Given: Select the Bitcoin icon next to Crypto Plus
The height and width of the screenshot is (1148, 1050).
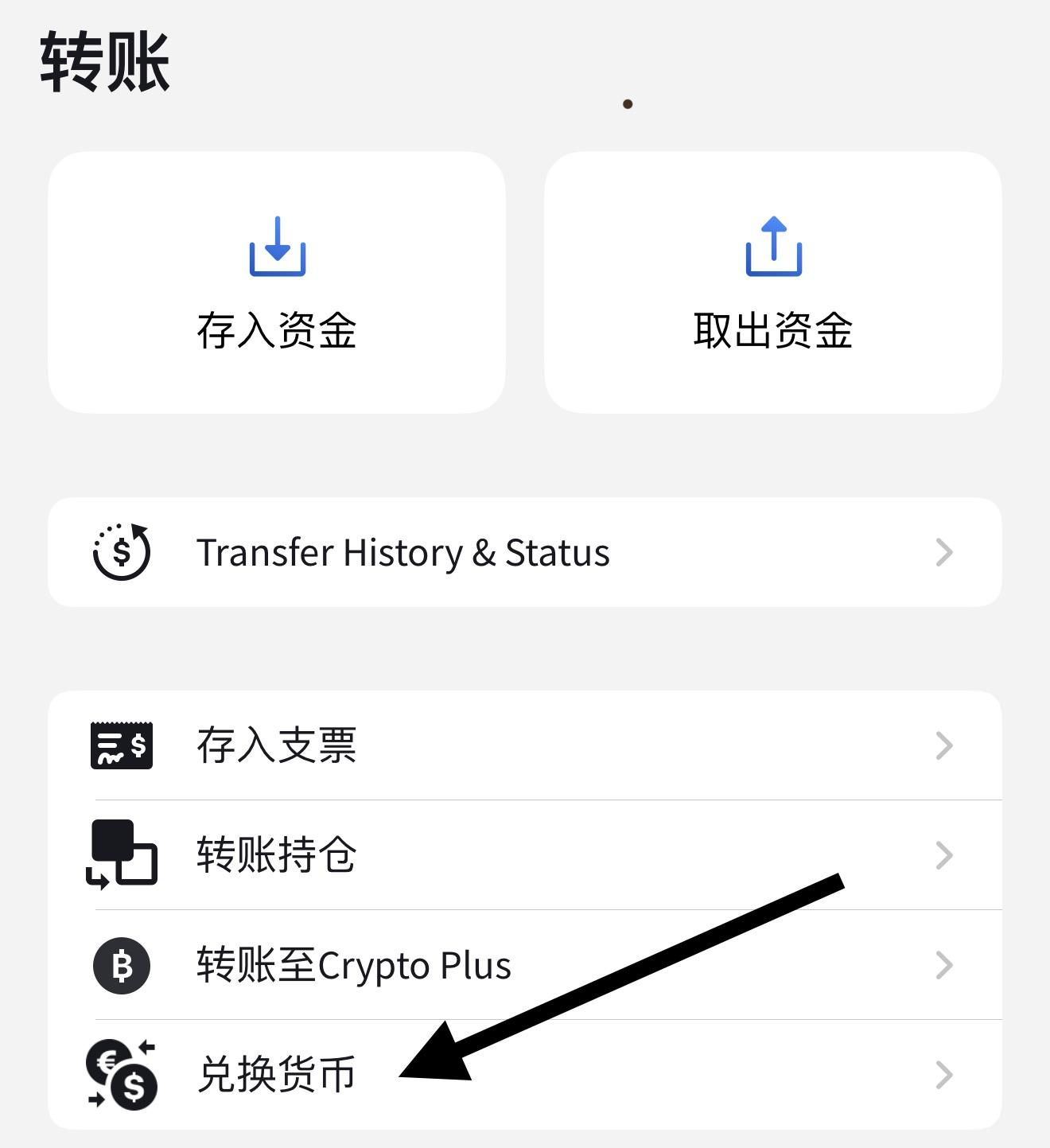Looking at the screenshot, I should tap(121, 965).
